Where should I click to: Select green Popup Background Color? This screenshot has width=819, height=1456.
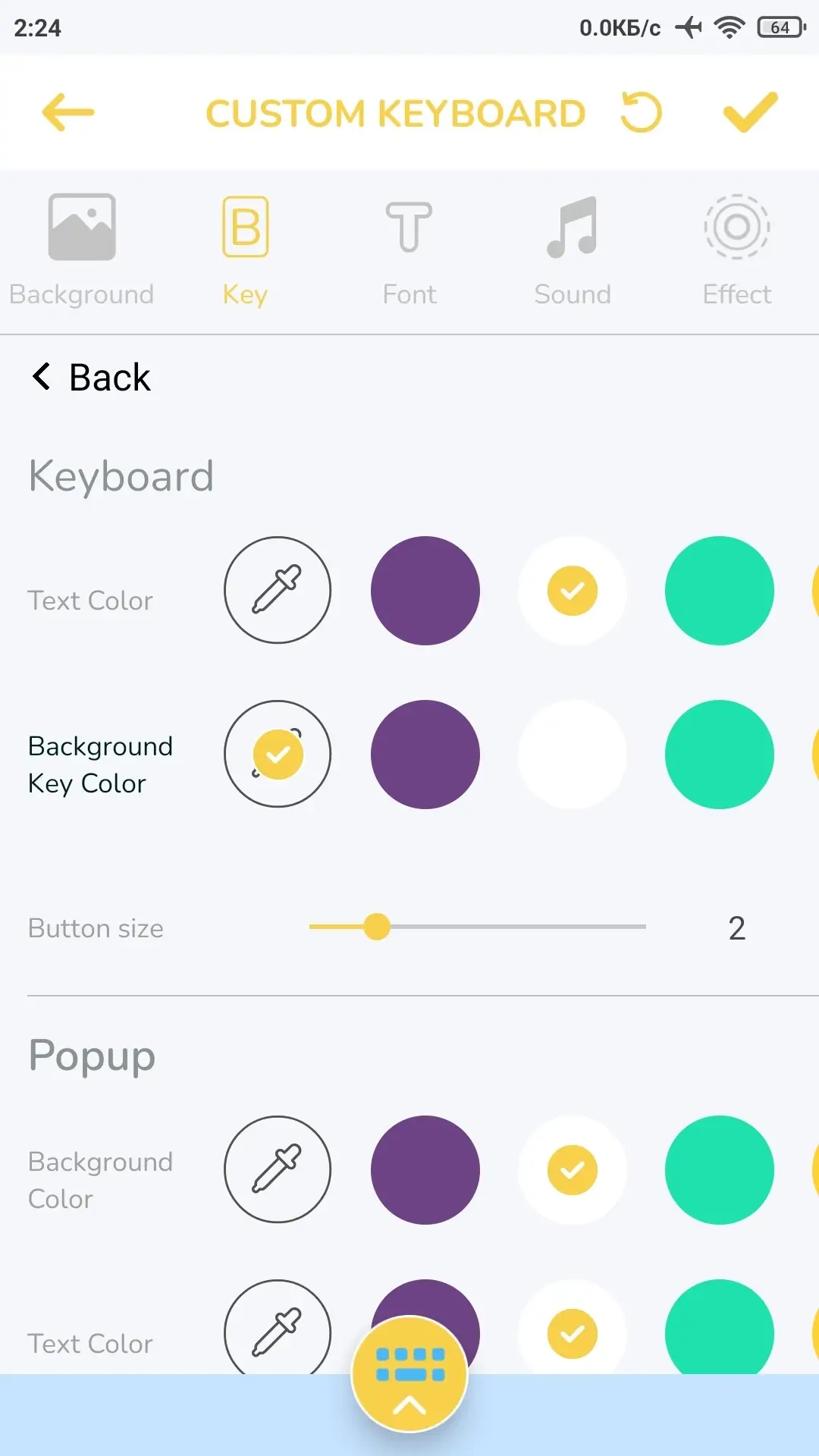[x=720, y=1170]
